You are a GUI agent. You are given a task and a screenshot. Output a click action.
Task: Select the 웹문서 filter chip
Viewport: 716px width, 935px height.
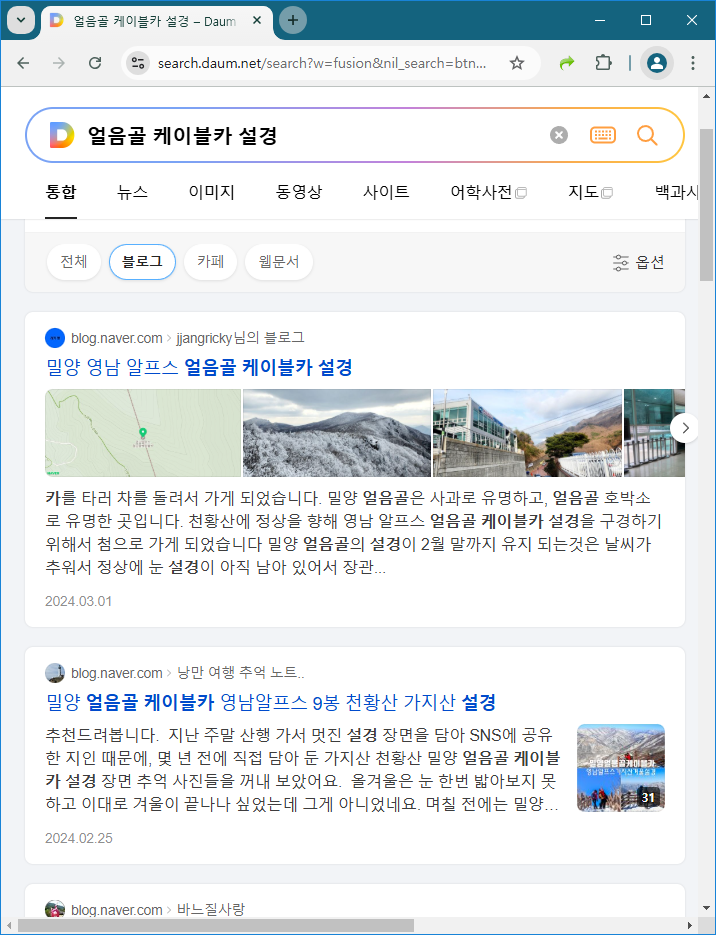[279, 262]
